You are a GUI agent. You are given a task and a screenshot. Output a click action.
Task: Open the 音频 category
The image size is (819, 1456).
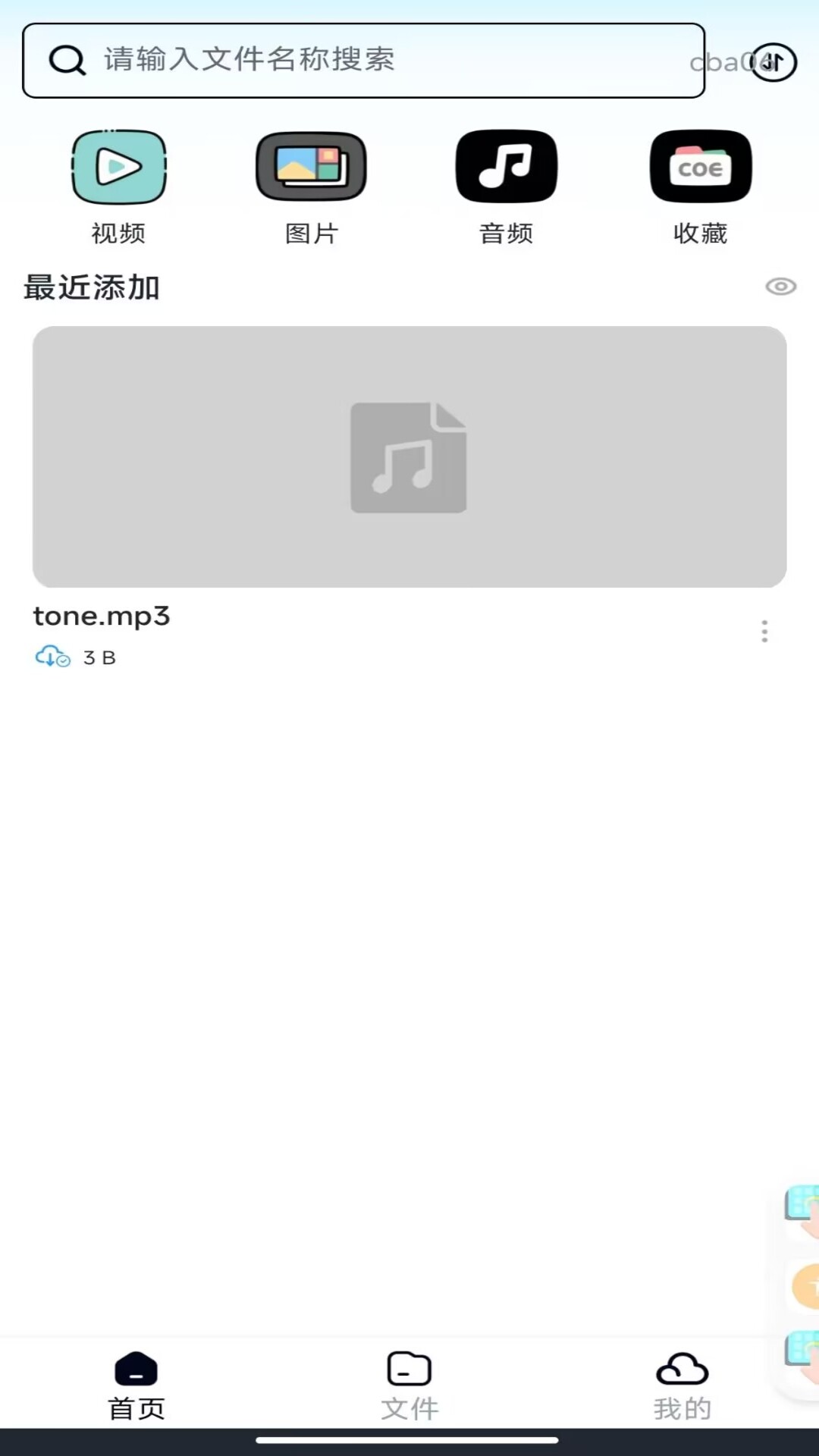(506, 186)
